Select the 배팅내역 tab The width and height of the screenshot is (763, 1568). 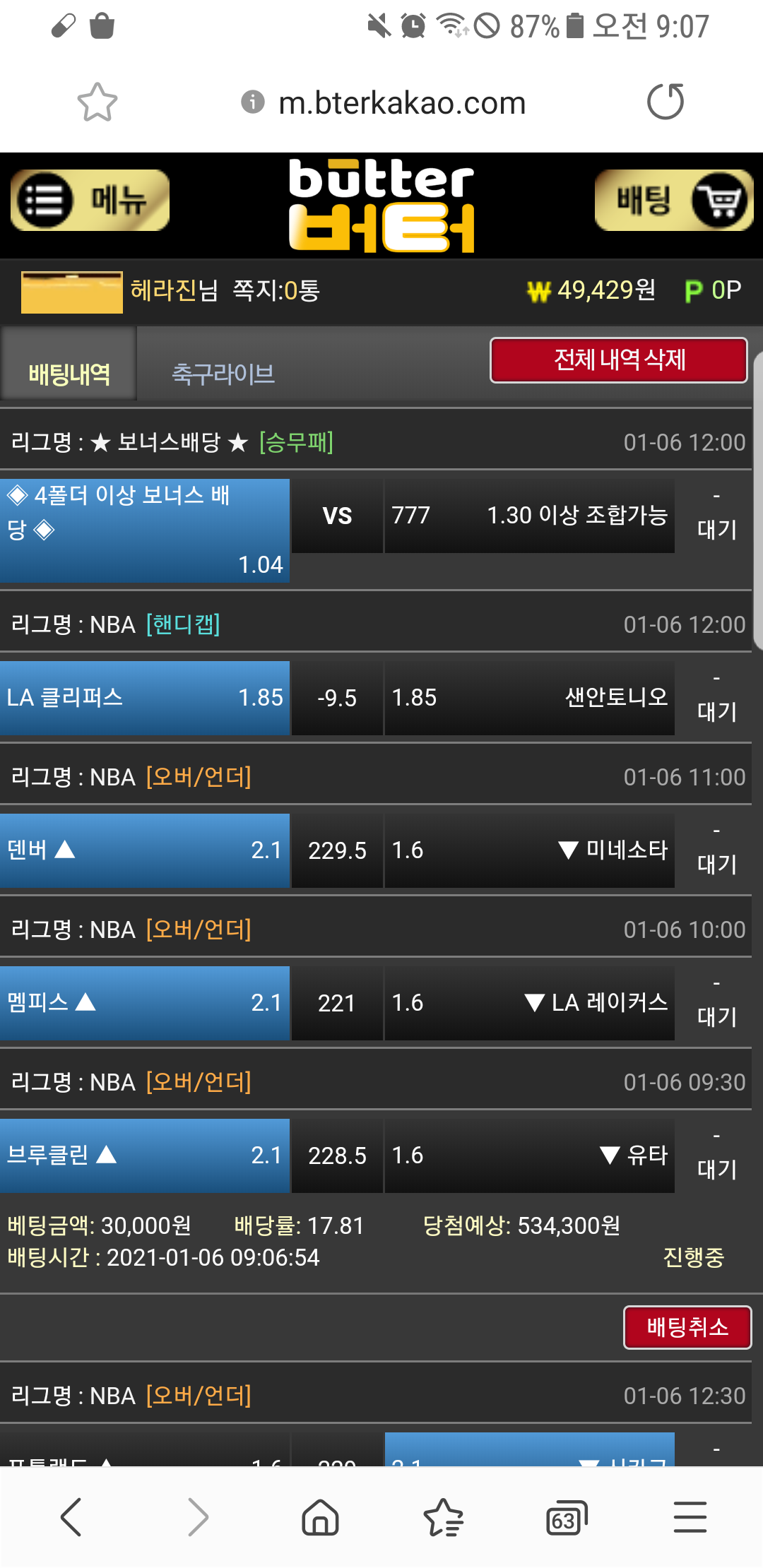pyautogui.click(x=69, y=374)
